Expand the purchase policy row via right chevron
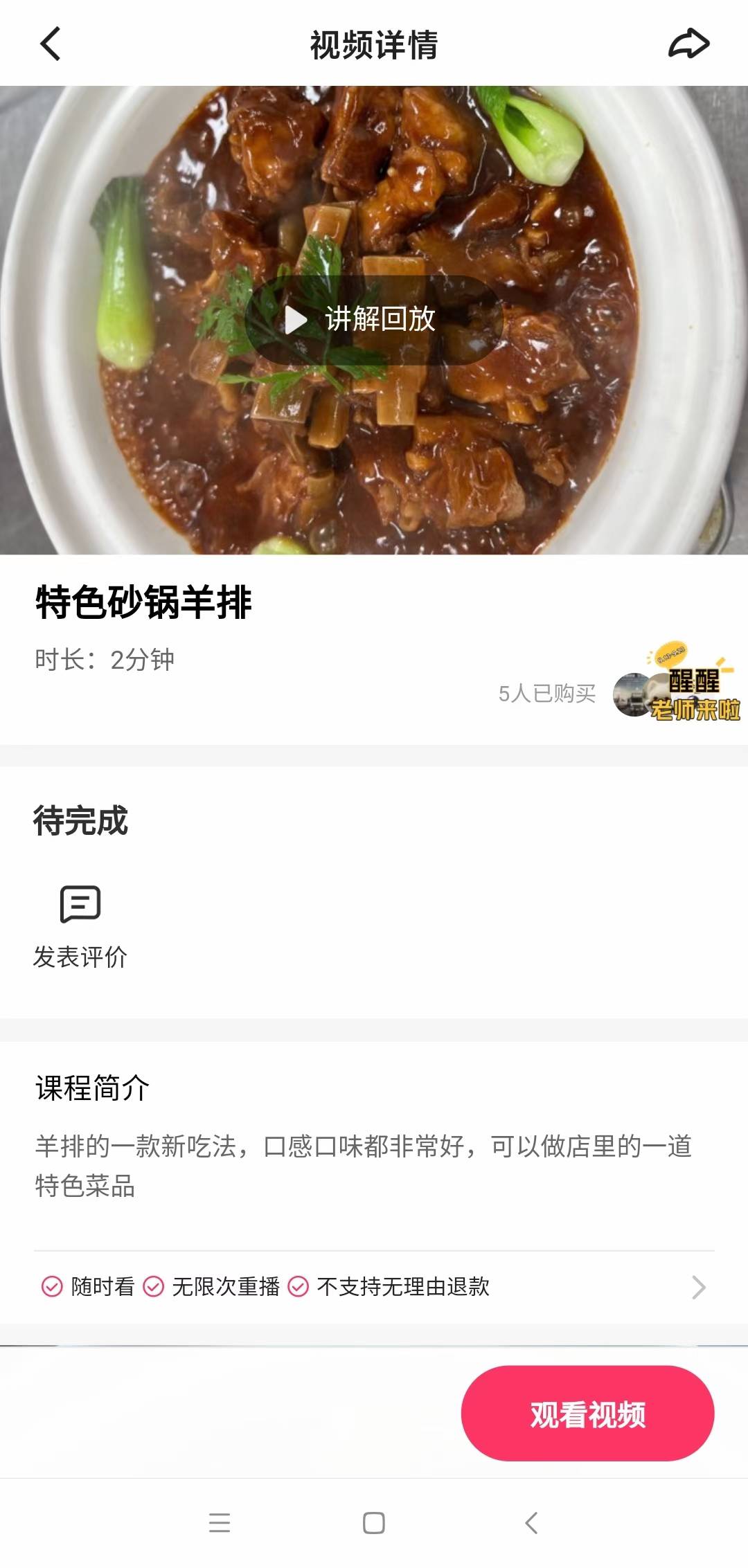 click(699, 1302)
